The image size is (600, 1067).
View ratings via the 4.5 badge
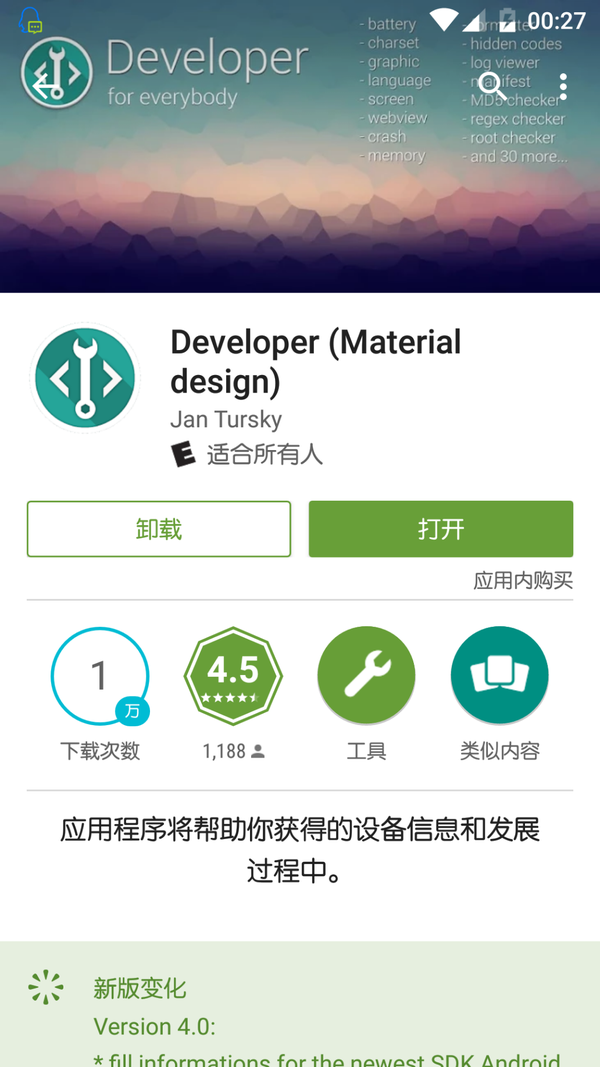point(233,676)
